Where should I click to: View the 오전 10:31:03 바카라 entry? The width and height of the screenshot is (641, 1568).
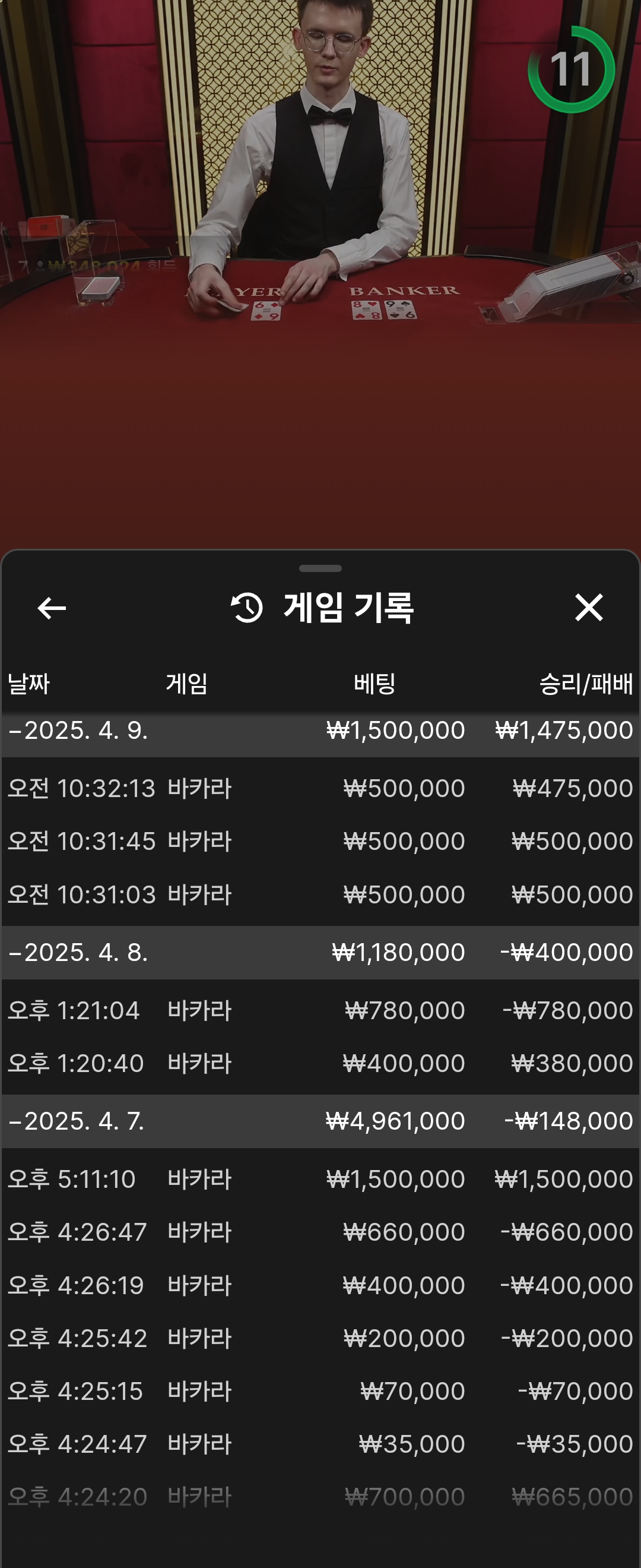coord(320,895)
